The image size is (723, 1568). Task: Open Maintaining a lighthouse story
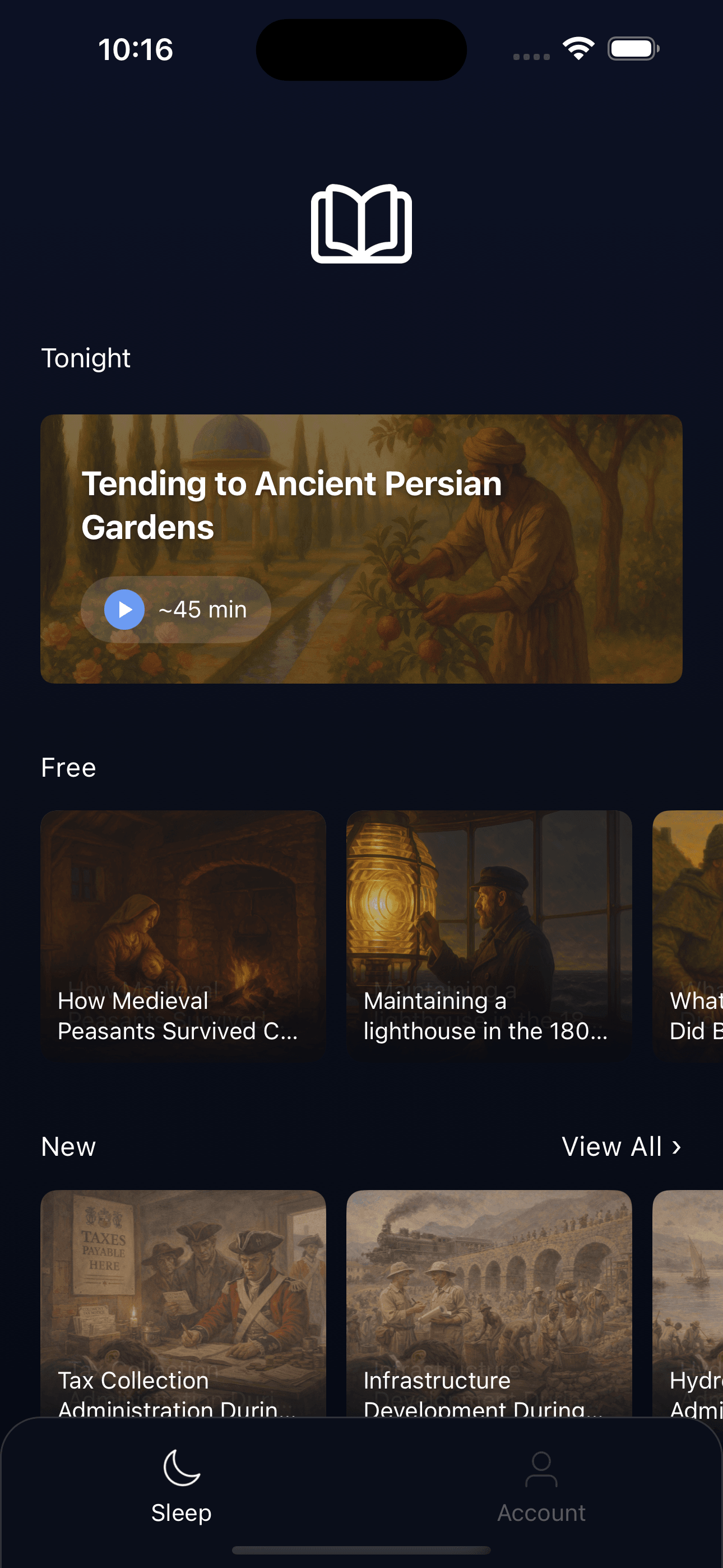click(489, 934)
